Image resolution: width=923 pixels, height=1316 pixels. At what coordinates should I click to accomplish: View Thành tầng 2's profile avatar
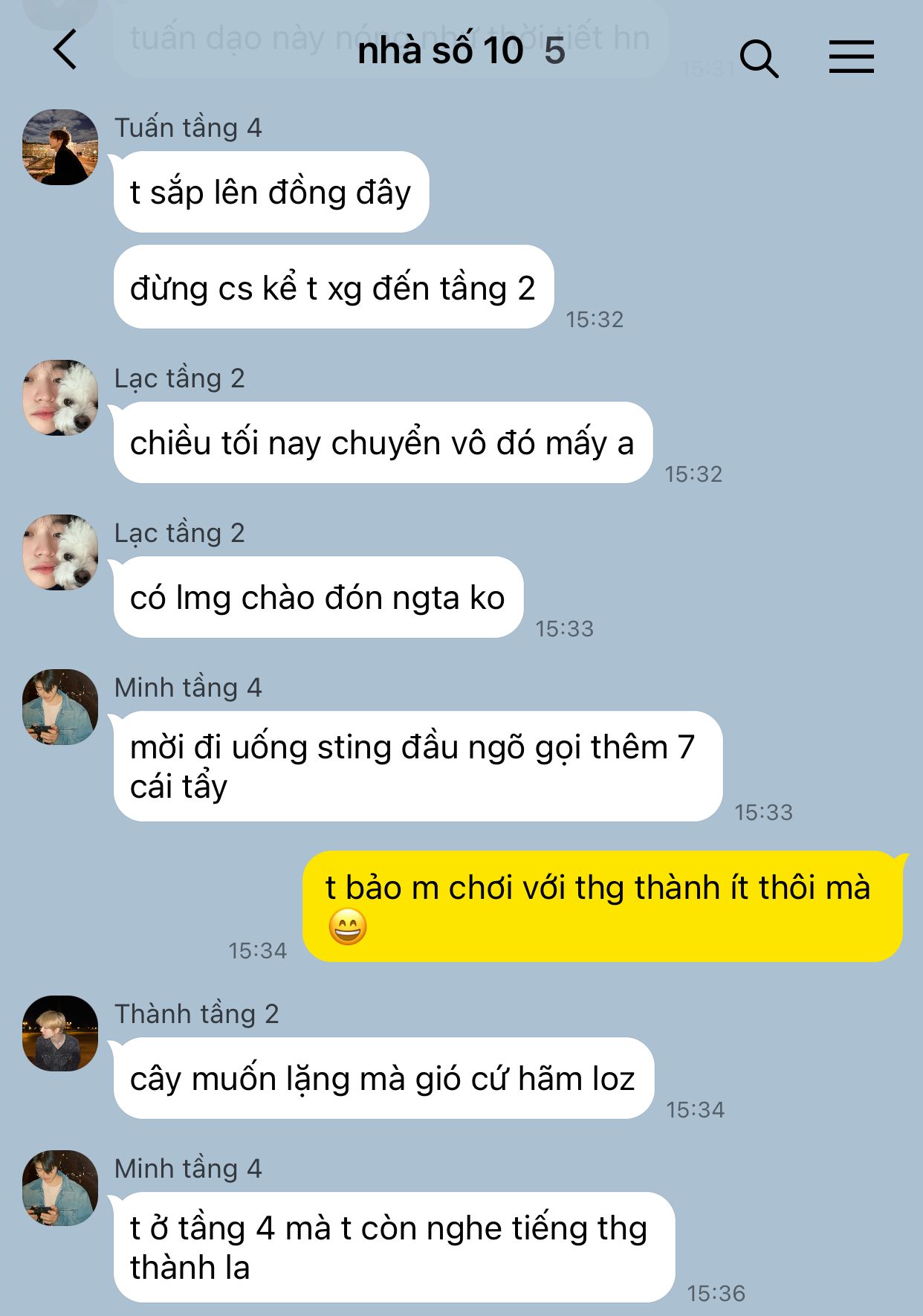click(x=60, y=1033)
